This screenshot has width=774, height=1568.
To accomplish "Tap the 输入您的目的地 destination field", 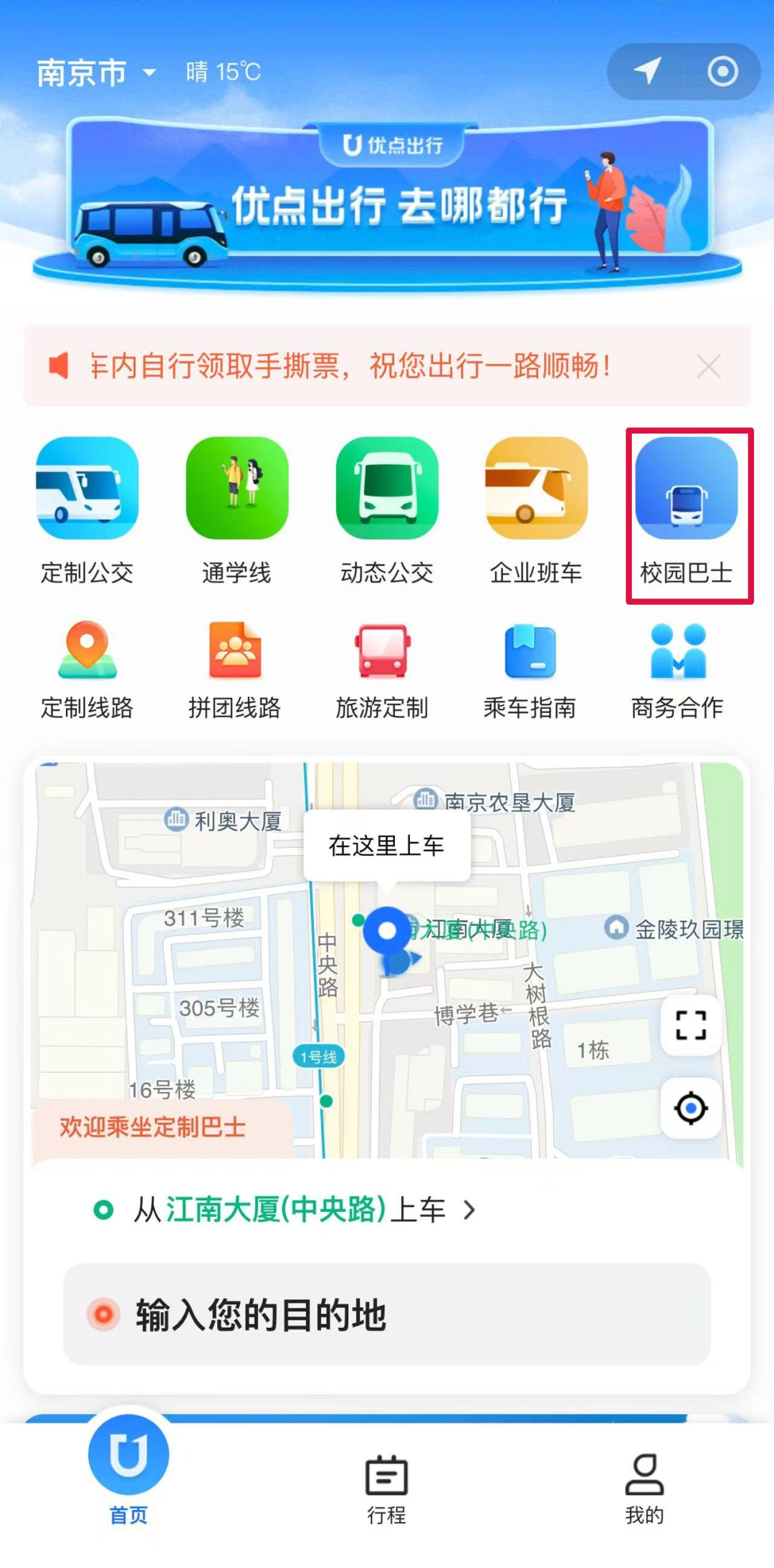I will [x=387, y=1314].
